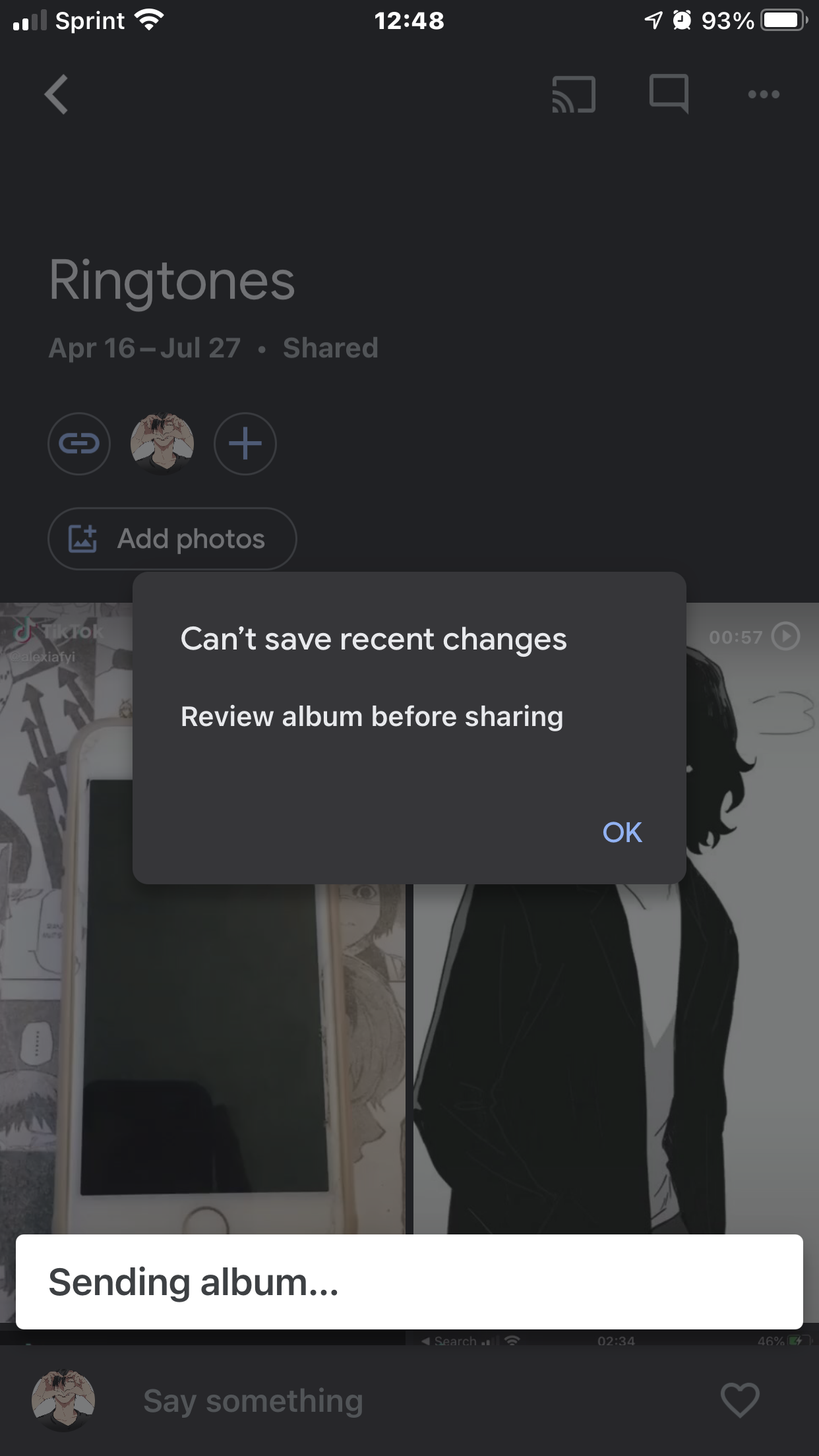This screenshot has height=1456, width=819.
Task: Tap the Say something comment field
Action: [253, 1401]
